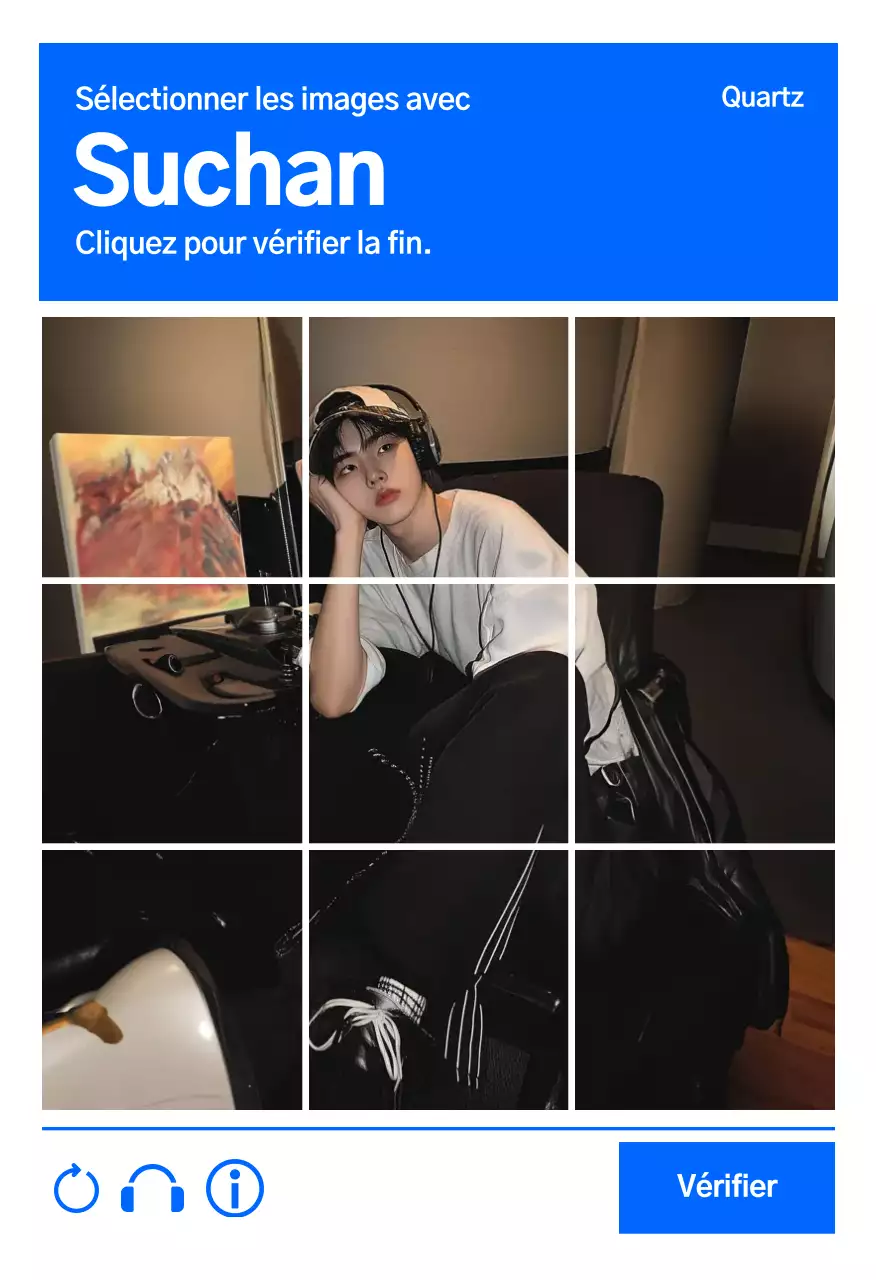Tap the Vérifier button
The image size is (876, 1280).
[x=726, y=1187]
